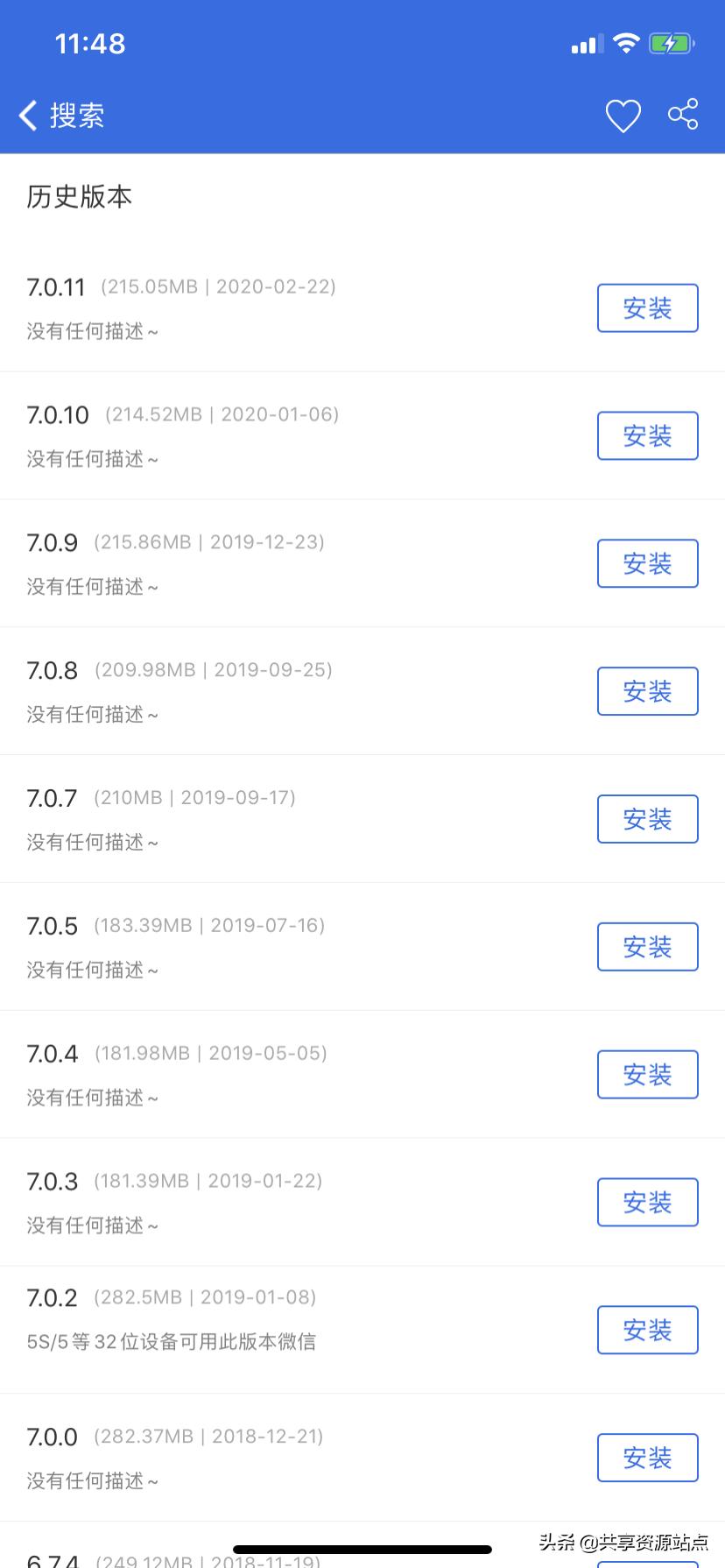Install version 7.0.0

[647, 1458]
